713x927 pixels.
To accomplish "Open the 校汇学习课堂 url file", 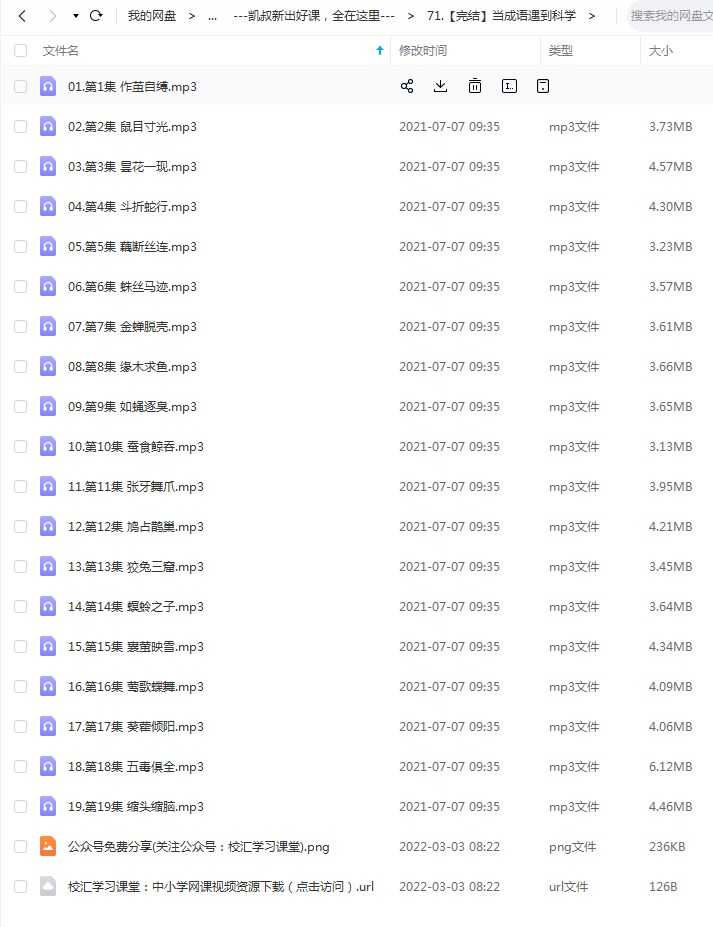I will (220, 887).
